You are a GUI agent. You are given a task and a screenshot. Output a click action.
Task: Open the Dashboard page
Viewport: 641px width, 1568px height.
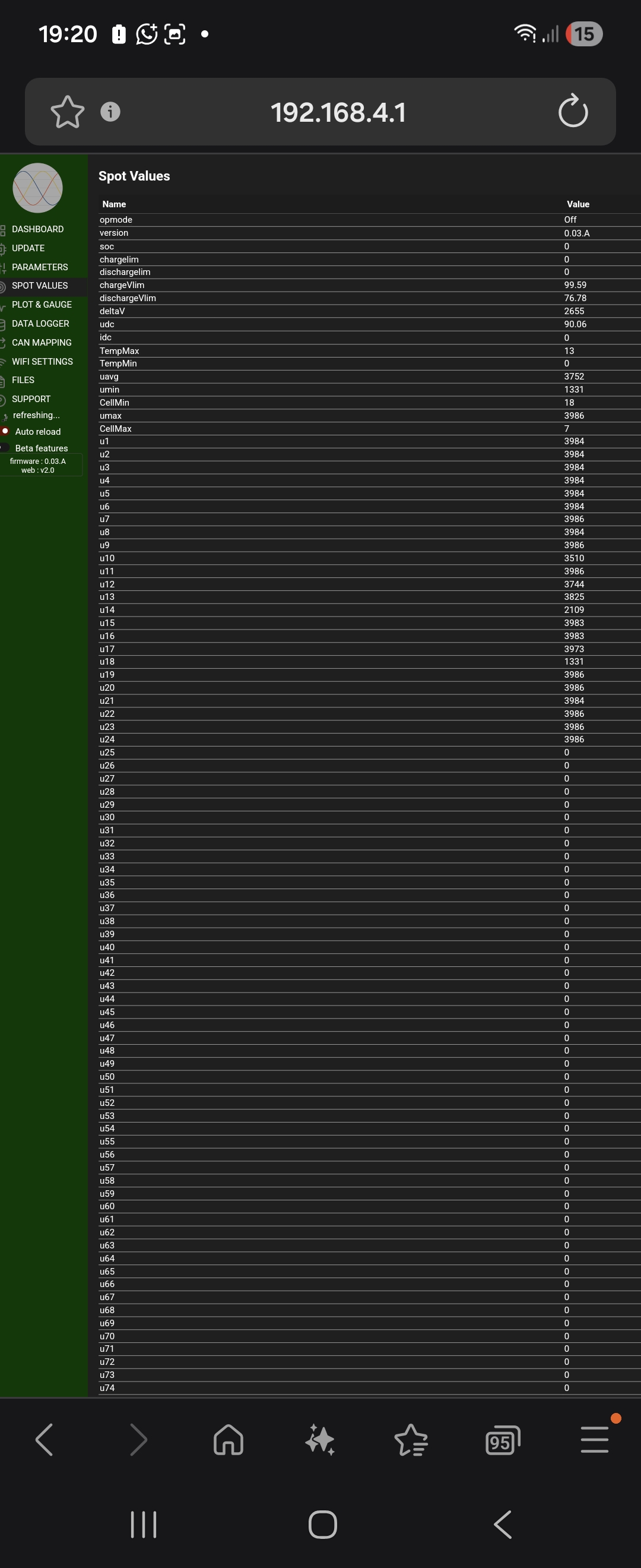click(x=38, y=229)
